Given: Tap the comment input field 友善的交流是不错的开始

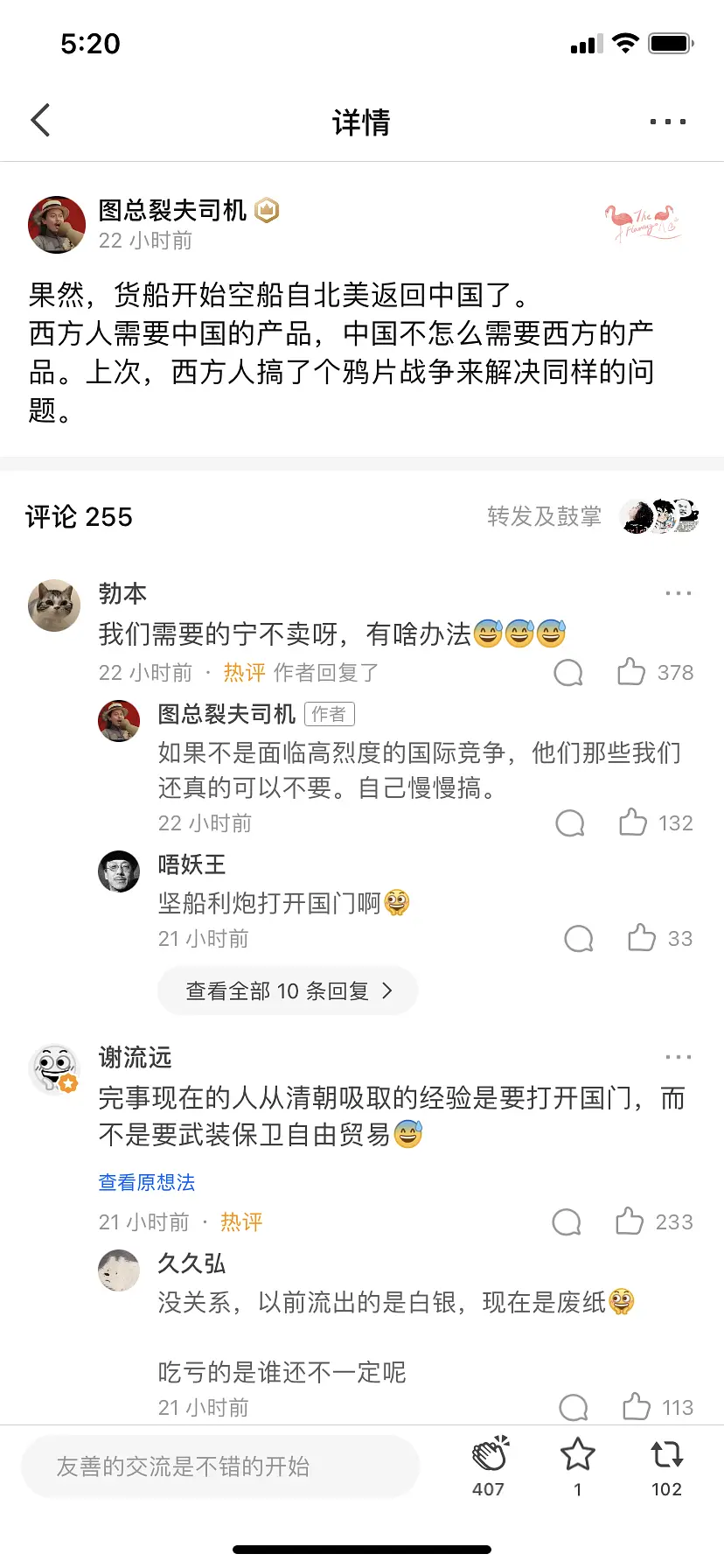Looking at the screenshot, I should coord(220,1466).
